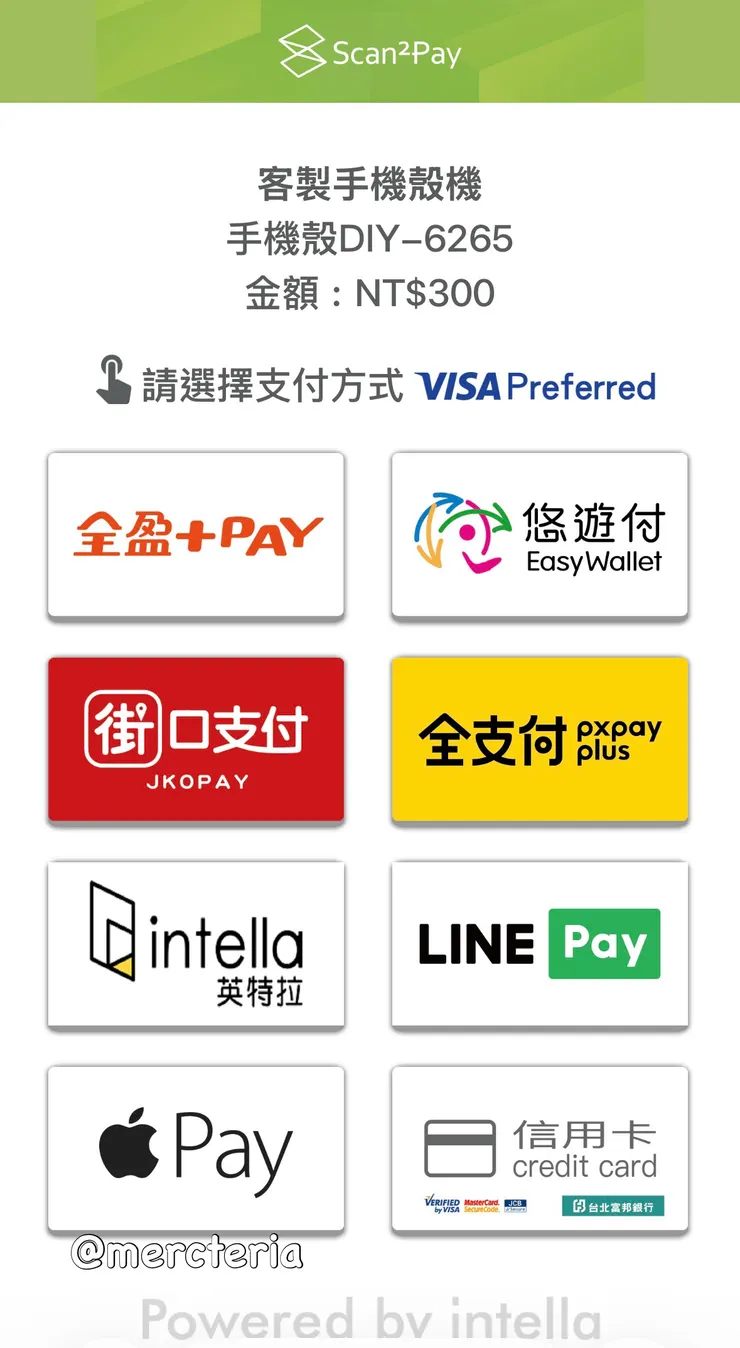The height and width of the screenshot is (1348, 740).
Task: Select LINE Pay as payment method
Action: click(x=540, y=943)
